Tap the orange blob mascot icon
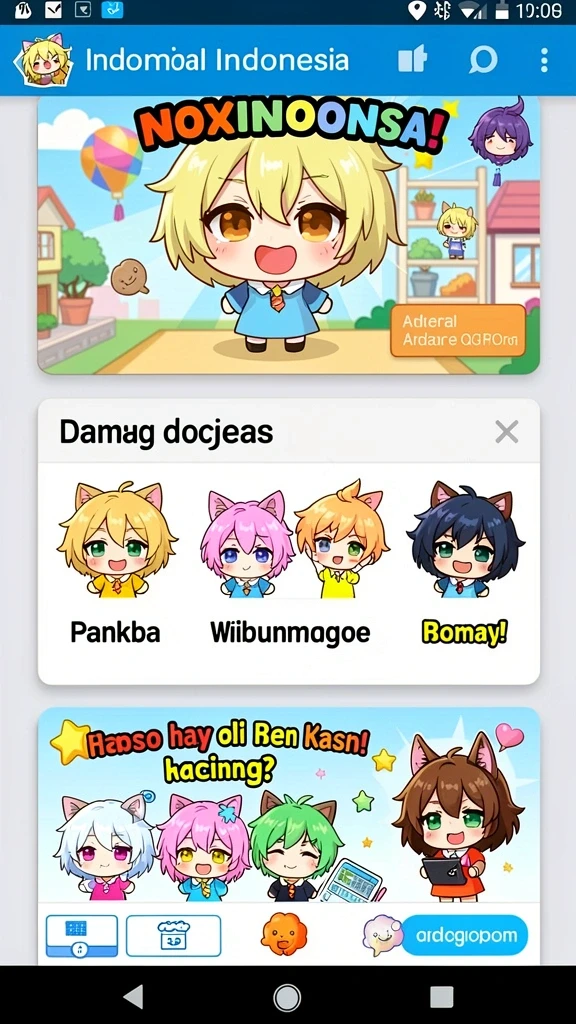The image size is (576, 1024). 284,935
